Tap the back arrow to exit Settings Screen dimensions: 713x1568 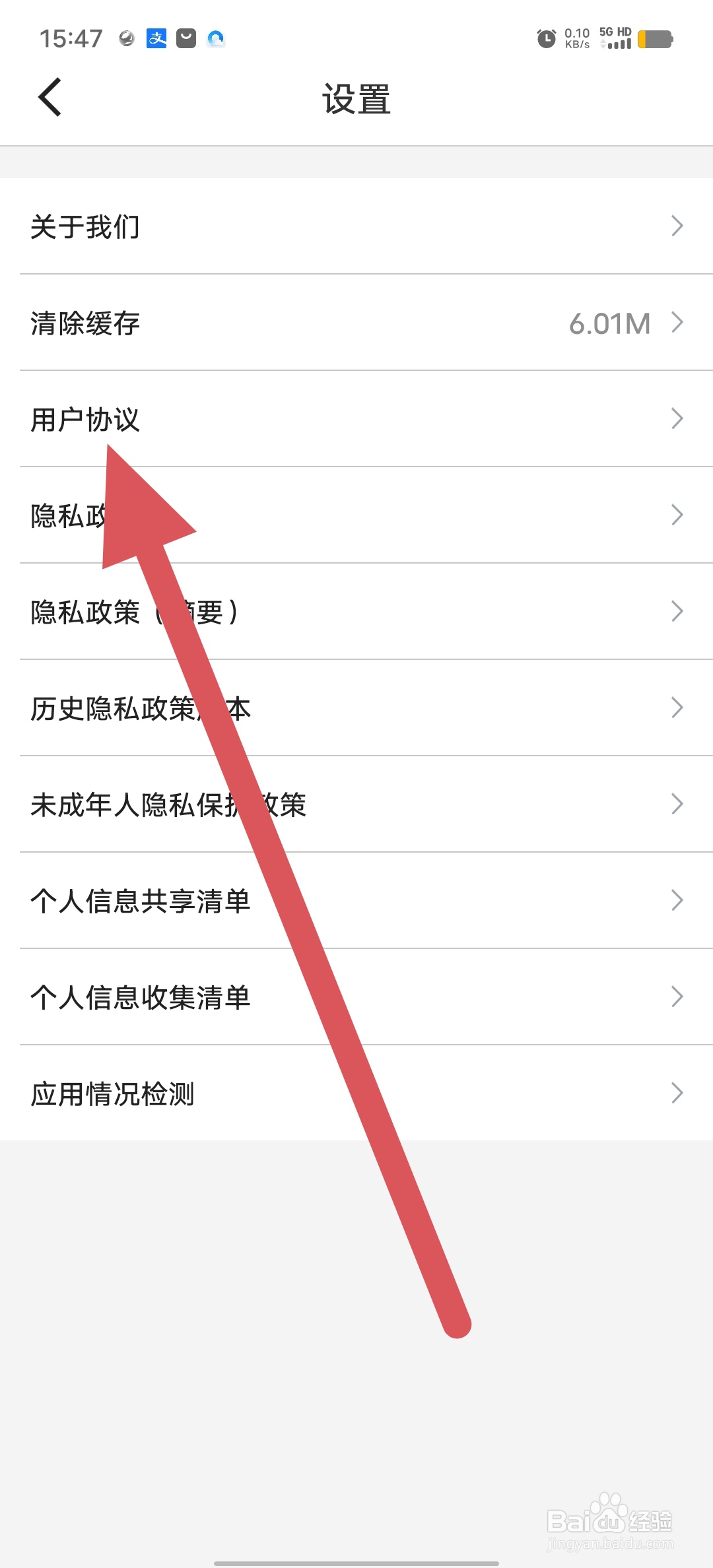click(50, 98)
